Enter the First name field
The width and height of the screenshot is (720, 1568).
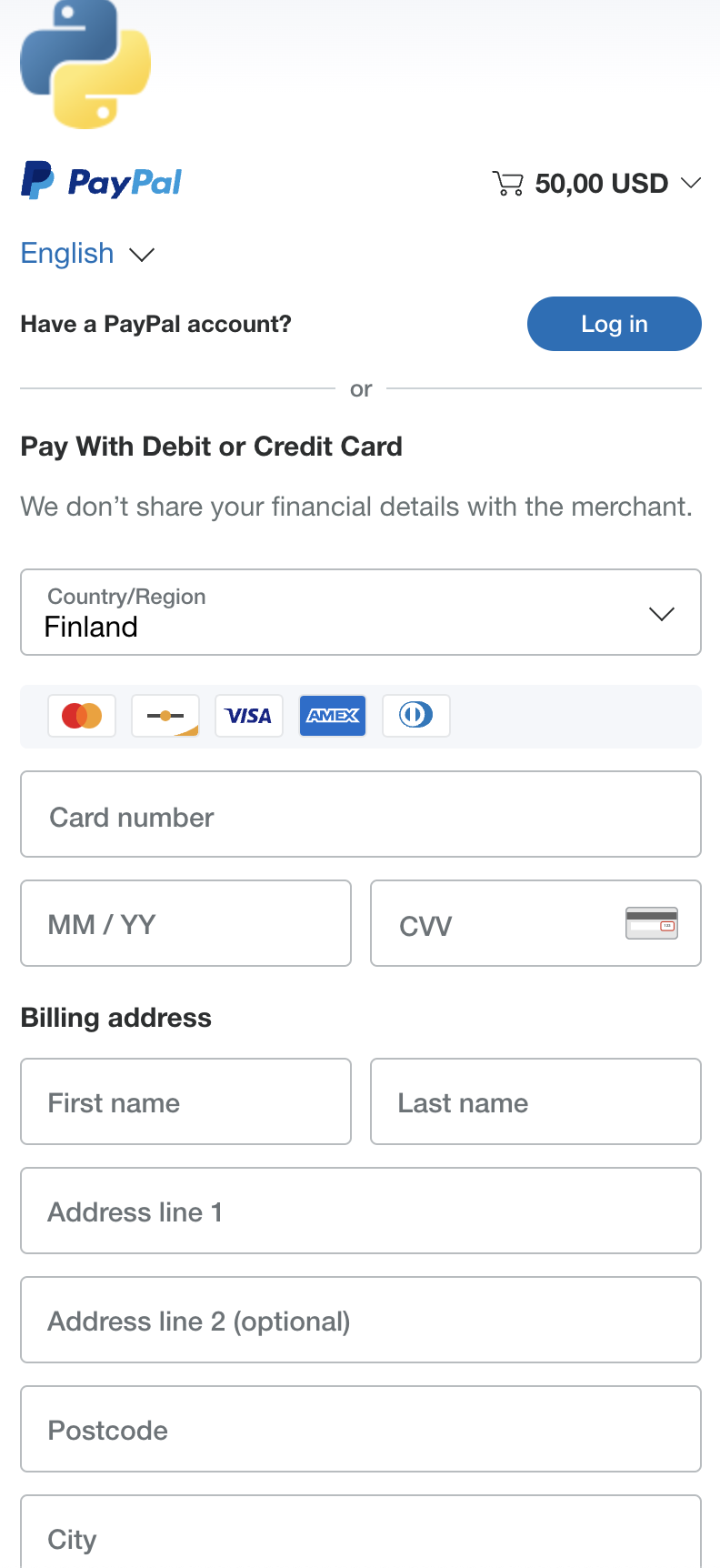[x=185, y=1101]
